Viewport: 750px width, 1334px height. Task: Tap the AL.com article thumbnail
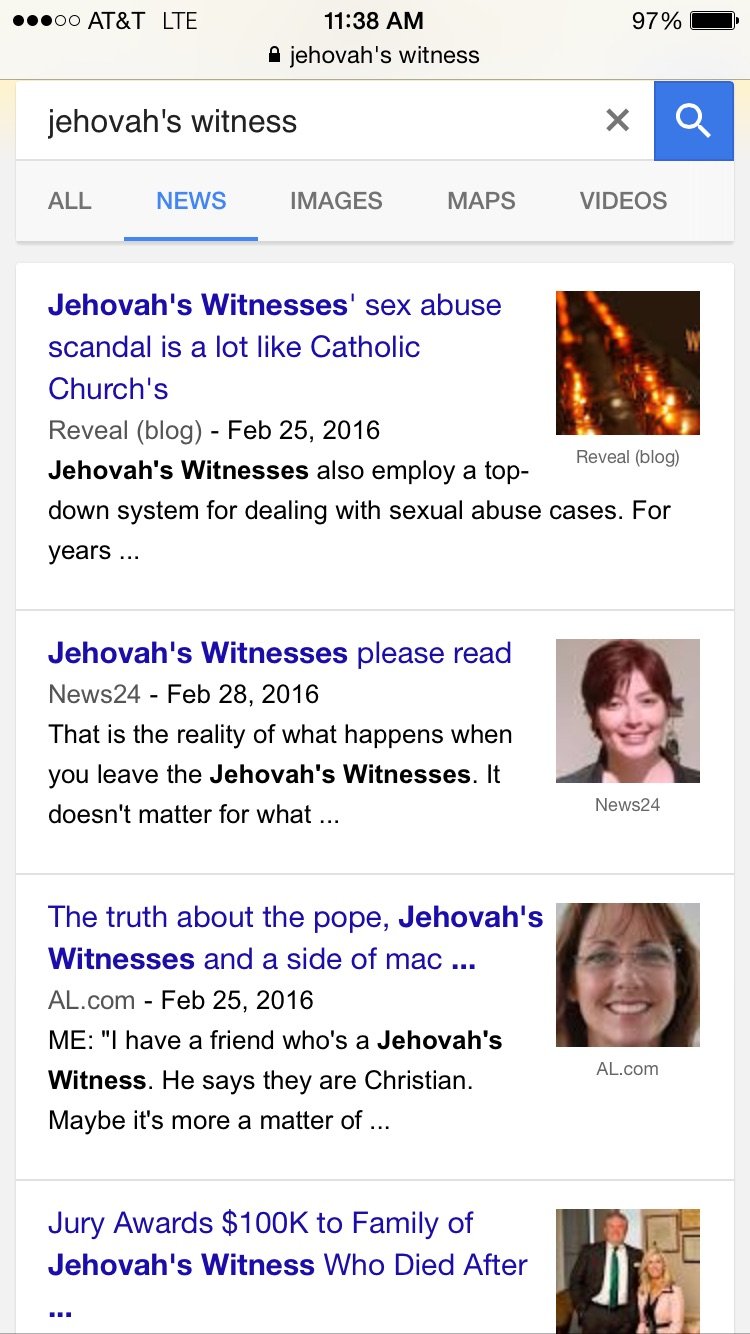[x=627, y=975]
